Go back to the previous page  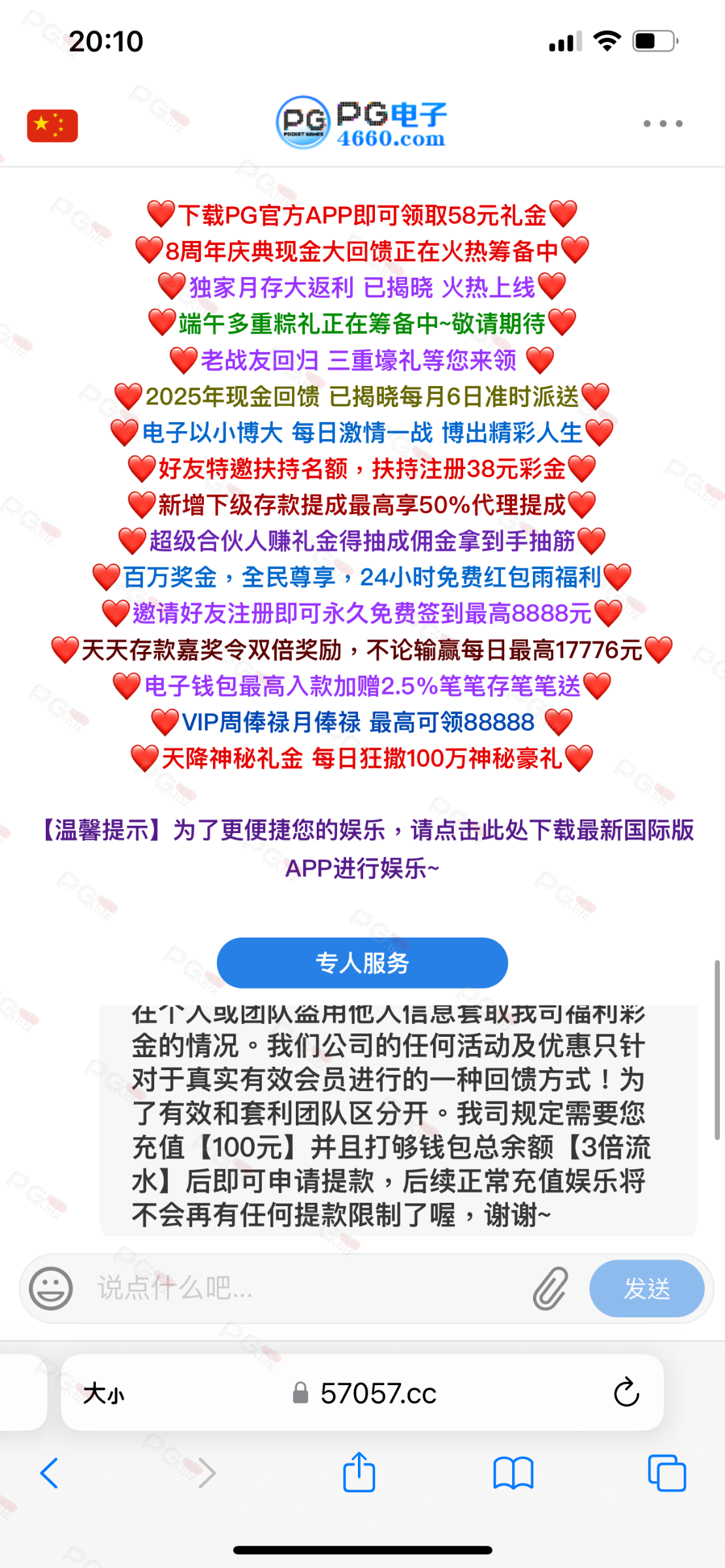(50, 1473)
